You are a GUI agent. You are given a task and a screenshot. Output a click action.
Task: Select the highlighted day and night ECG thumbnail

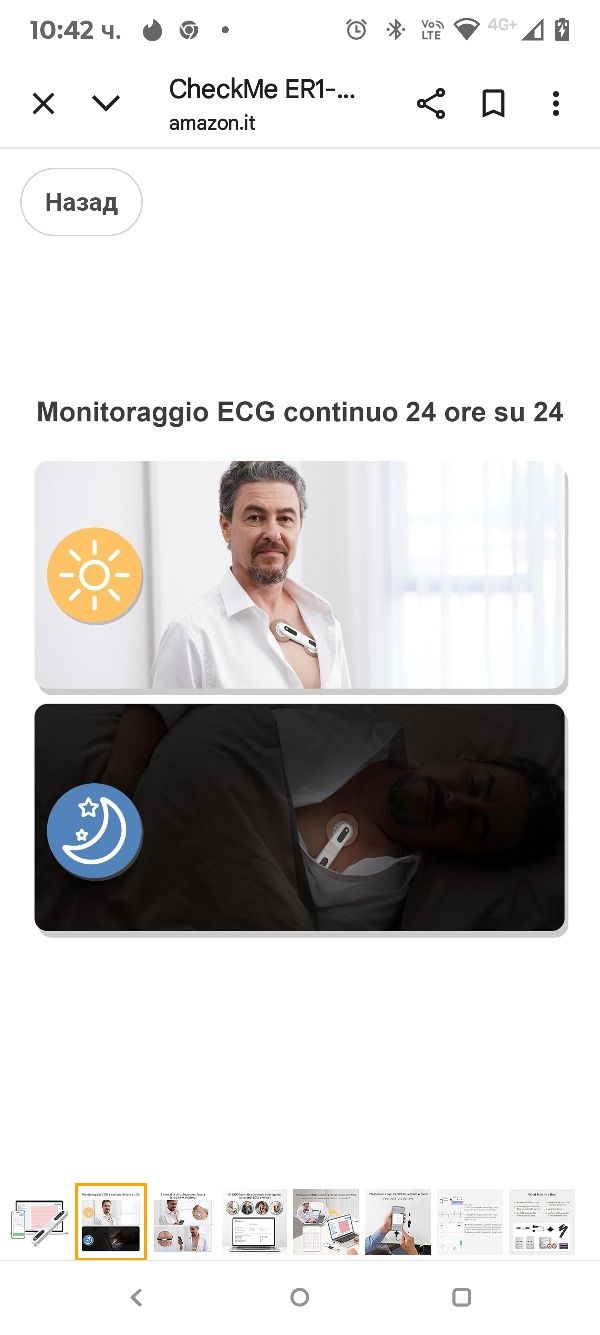[x=111, y=1221]
